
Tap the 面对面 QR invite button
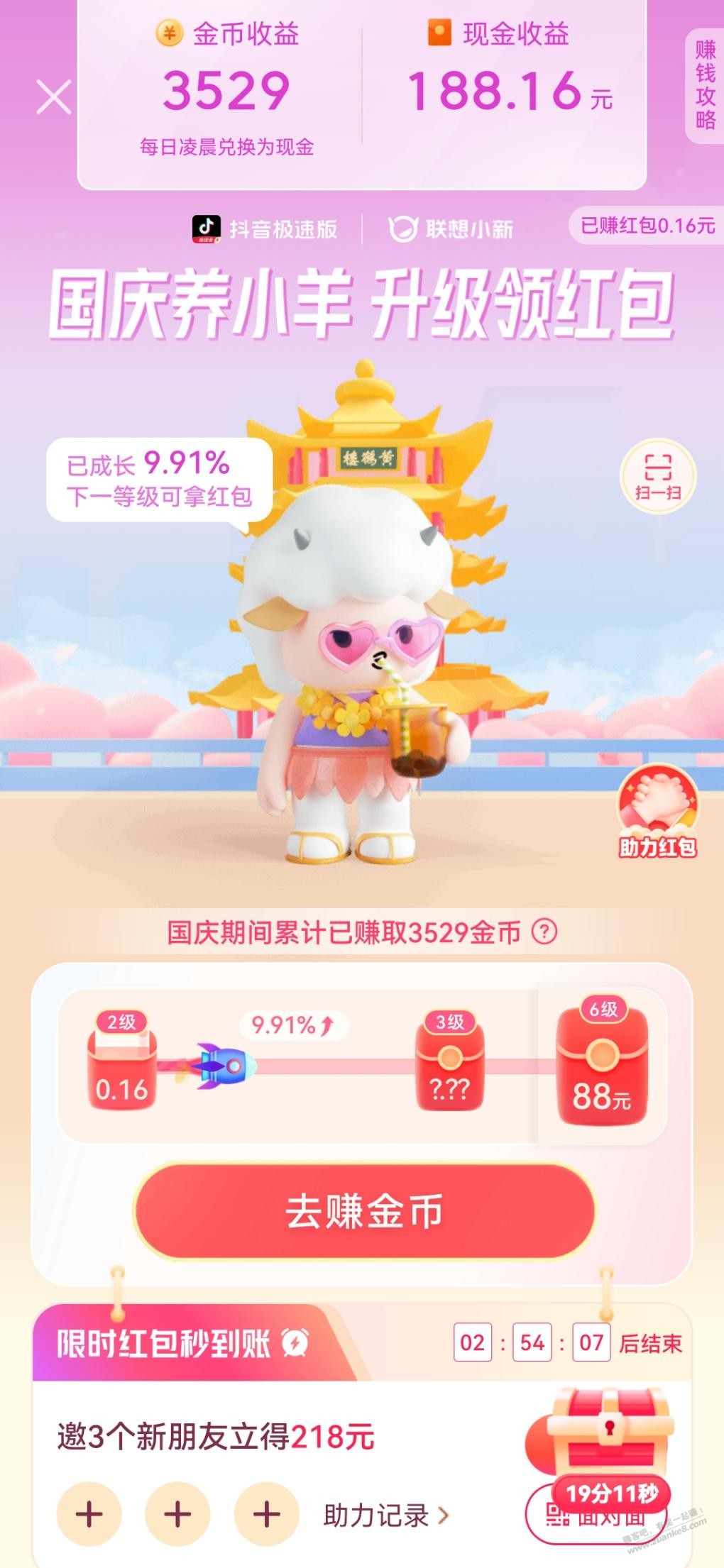click(595, 1517)
